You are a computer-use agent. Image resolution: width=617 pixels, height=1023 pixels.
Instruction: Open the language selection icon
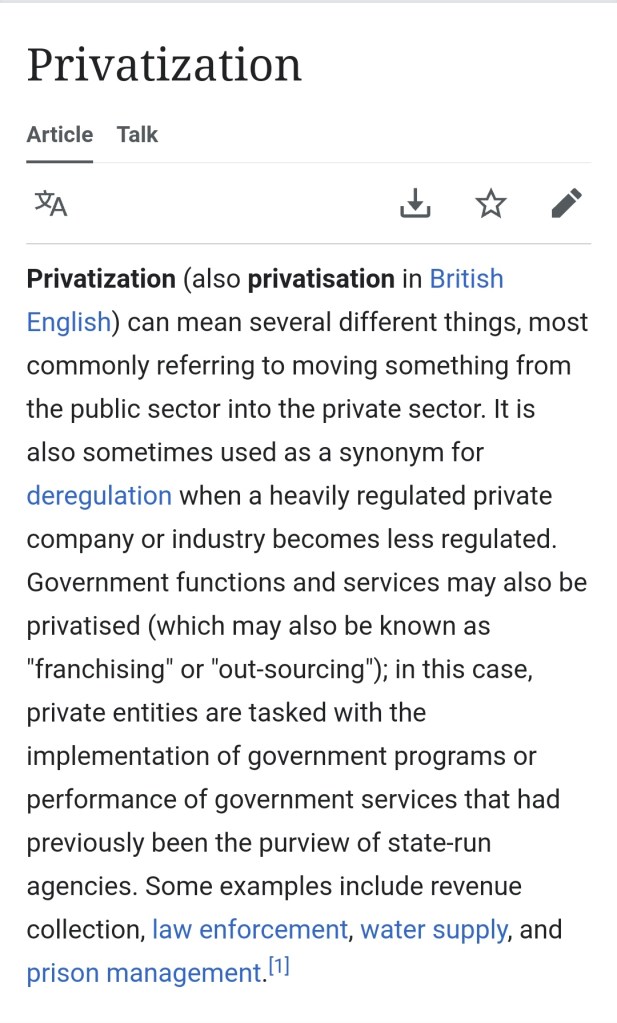(51, 204)
